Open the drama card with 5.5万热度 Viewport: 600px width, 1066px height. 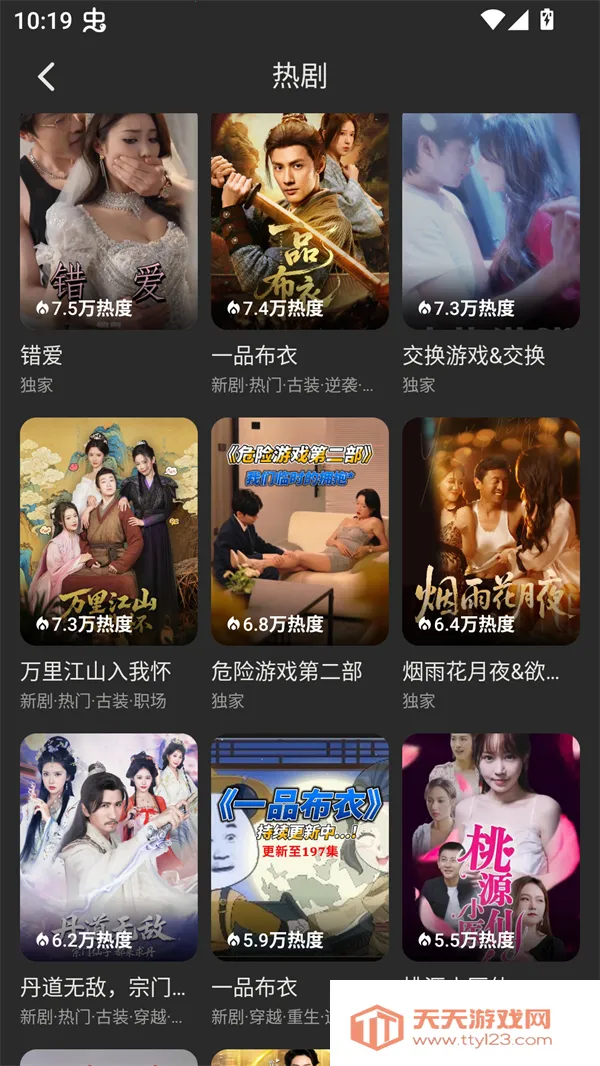(x=490, y=847)
